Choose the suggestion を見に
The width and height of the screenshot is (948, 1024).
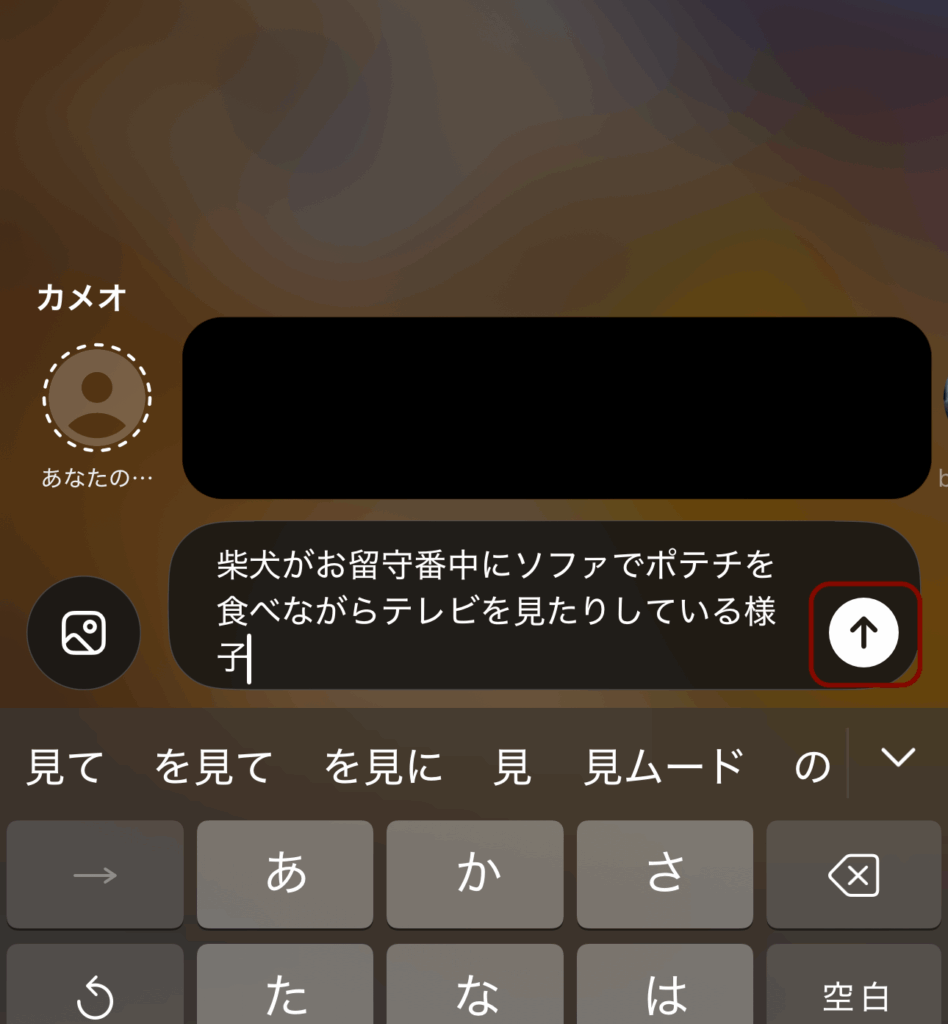[x=383, y=767]
